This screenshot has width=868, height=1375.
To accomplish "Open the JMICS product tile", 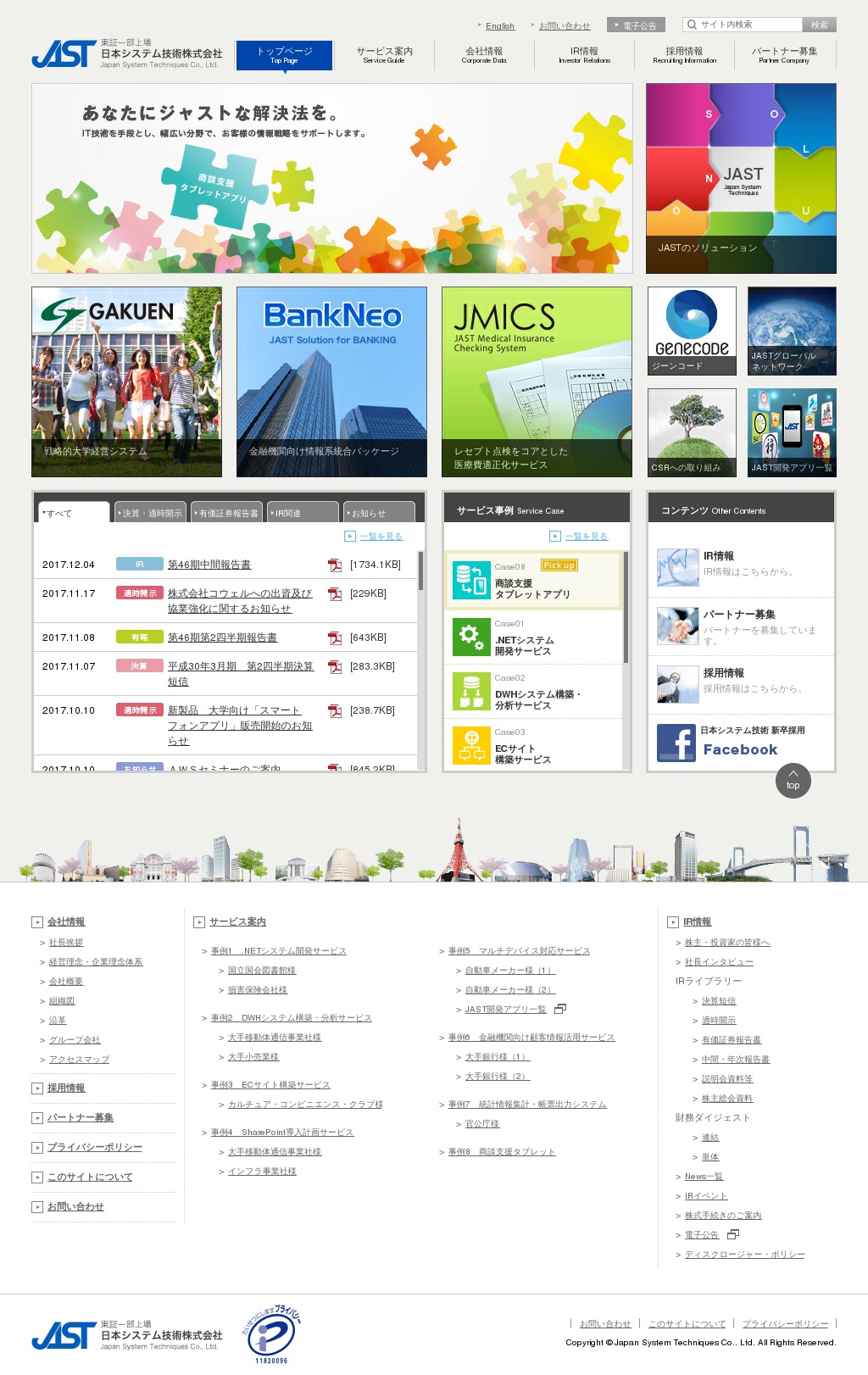I will pyautogui.click(x=537, y=381).
